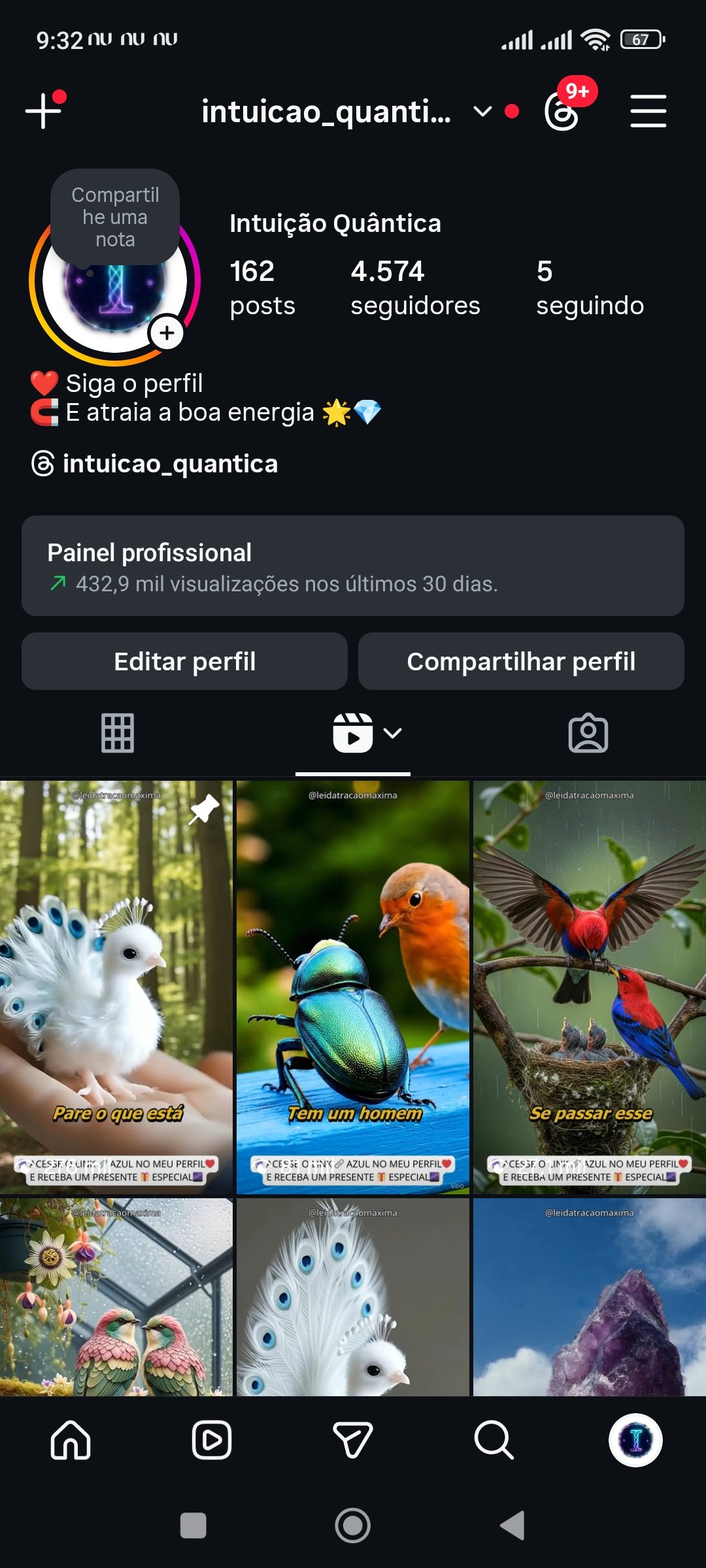Open the 'Tem um homem' beetle reel

point(353,987)
